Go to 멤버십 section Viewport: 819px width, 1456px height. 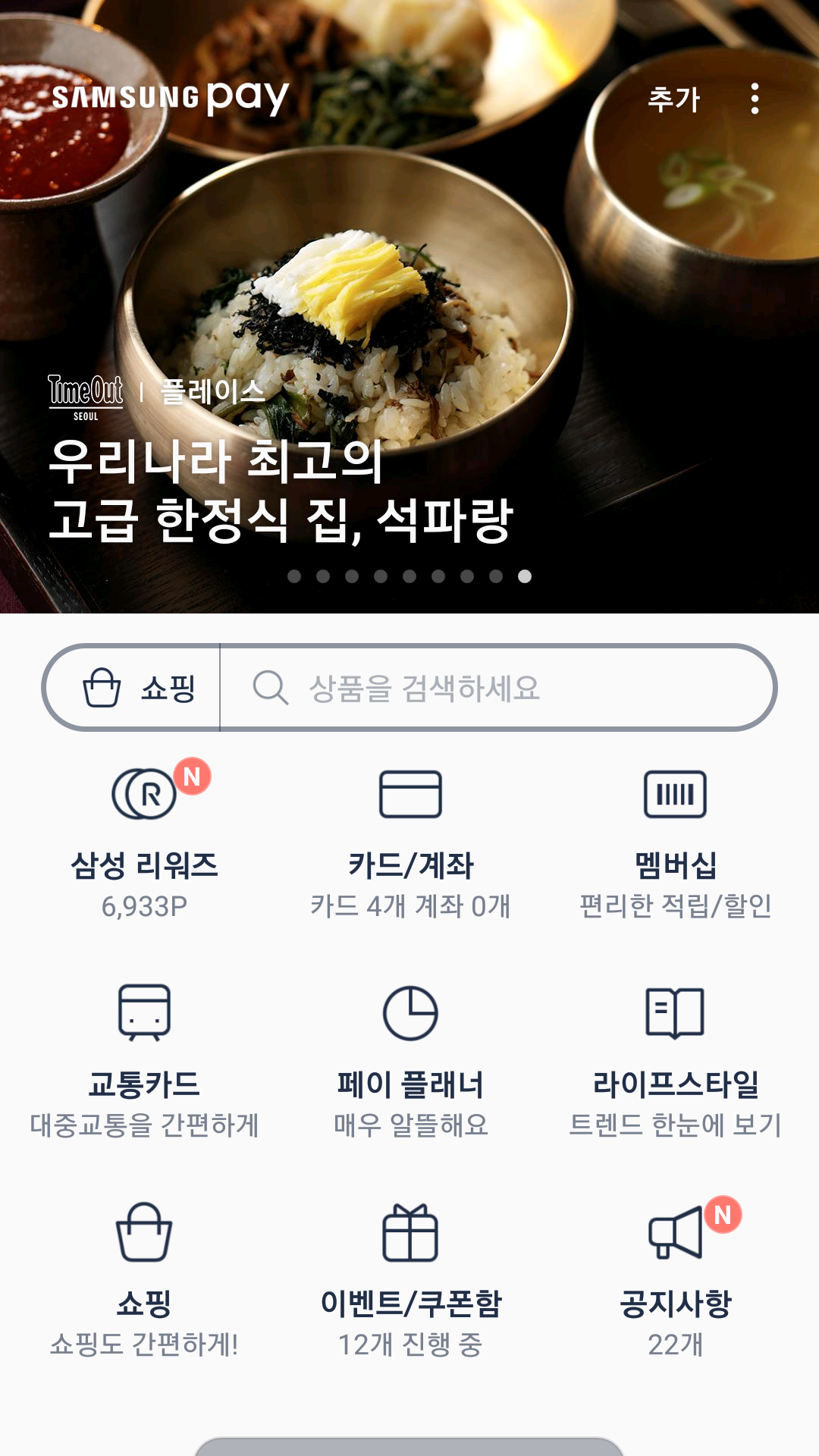tap(675, 842)
